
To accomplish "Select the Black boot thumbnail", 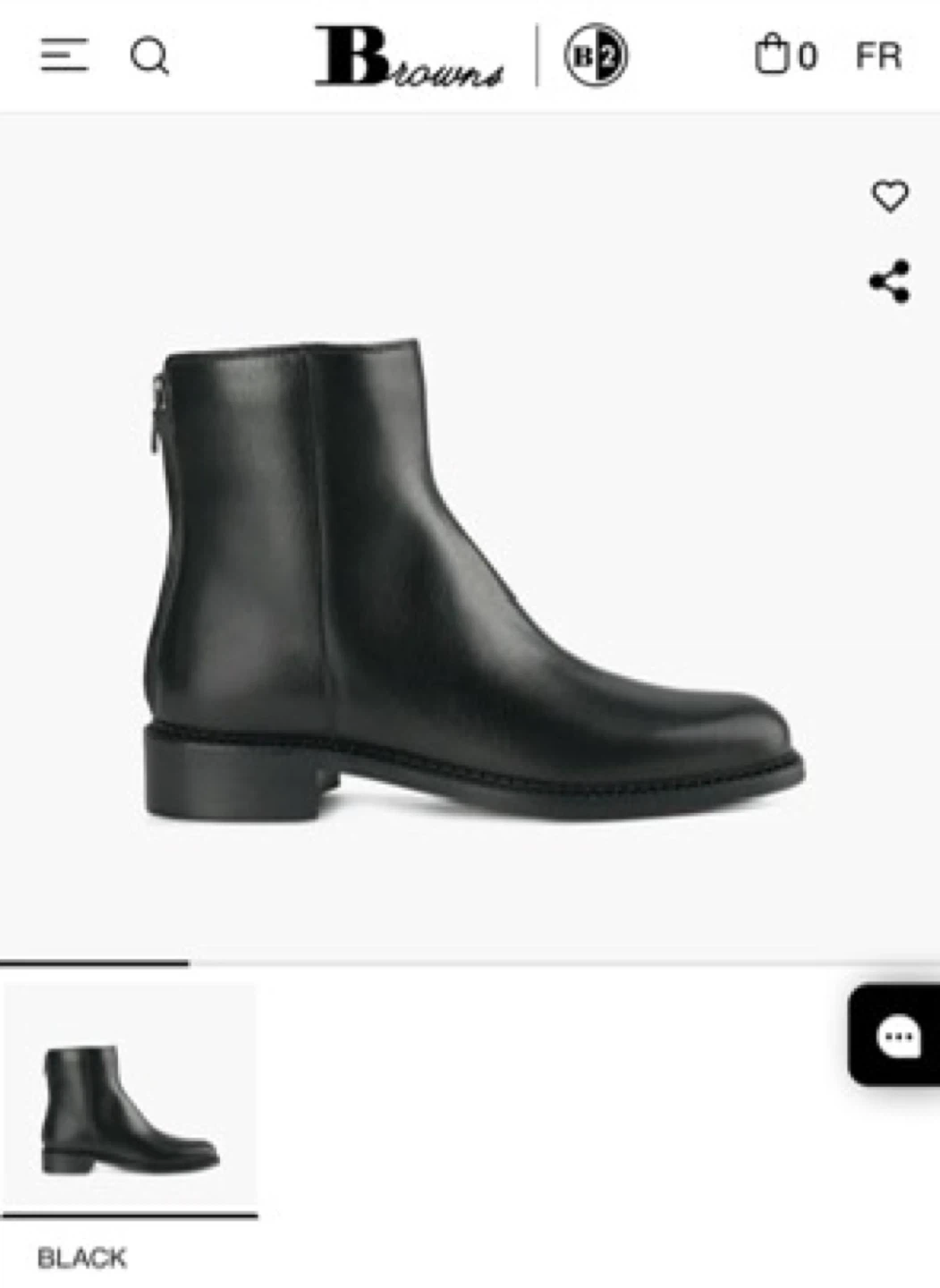I will [x=130, y=1100].
